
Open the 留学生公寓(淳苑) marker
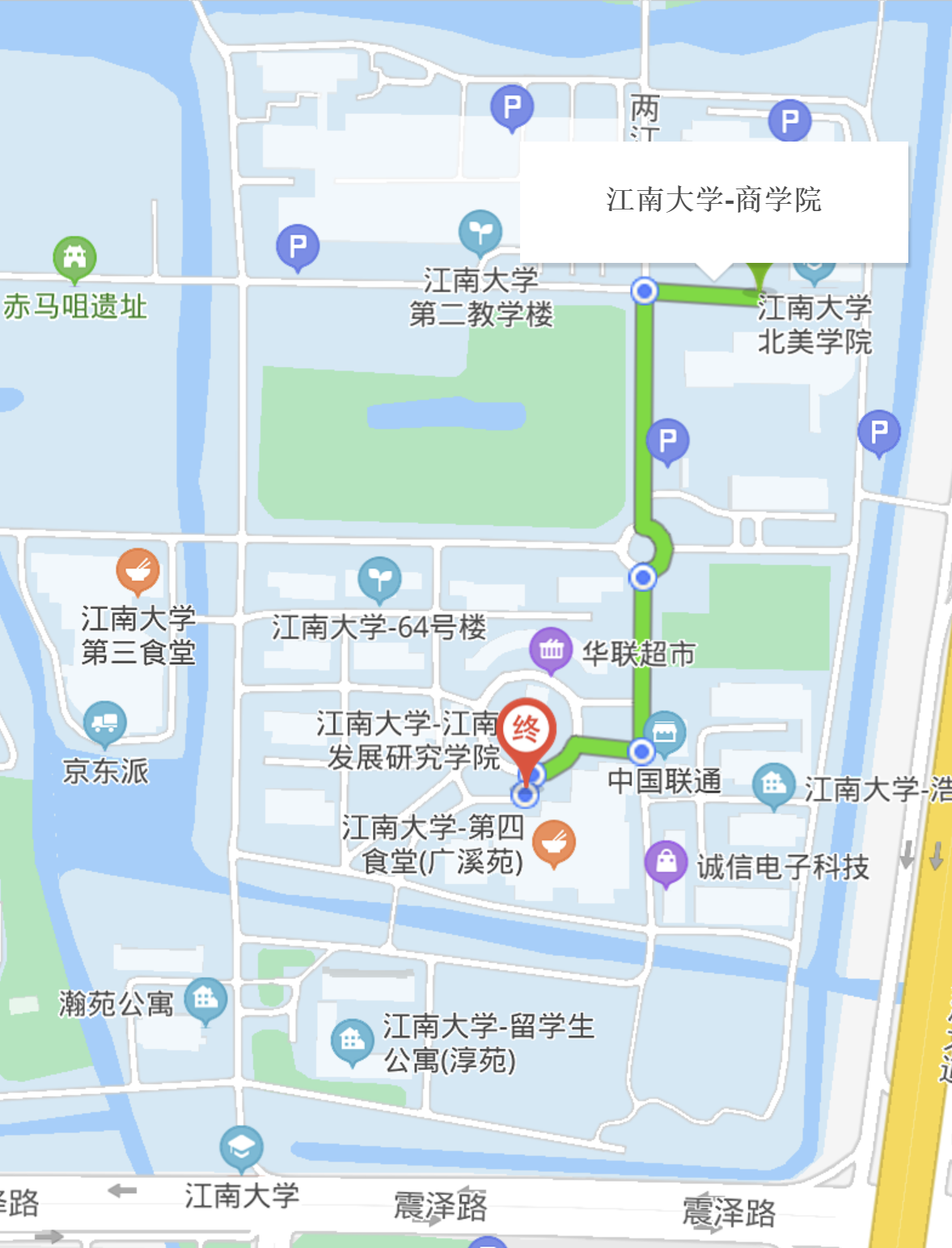tap(352, 1040)
